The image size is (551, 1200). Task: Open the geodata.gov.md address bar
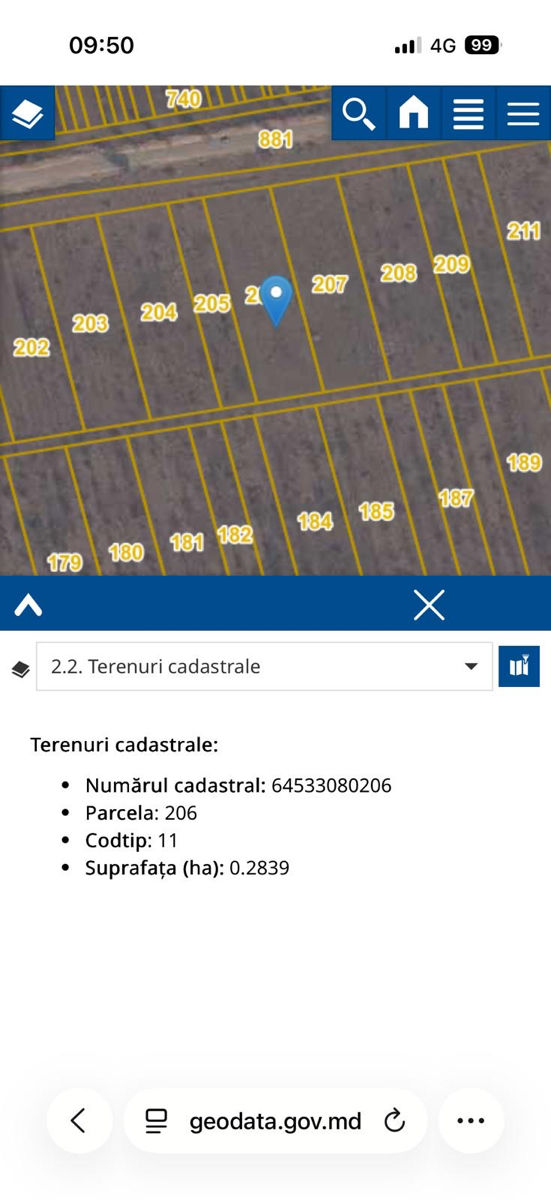tap(275, 1121)
